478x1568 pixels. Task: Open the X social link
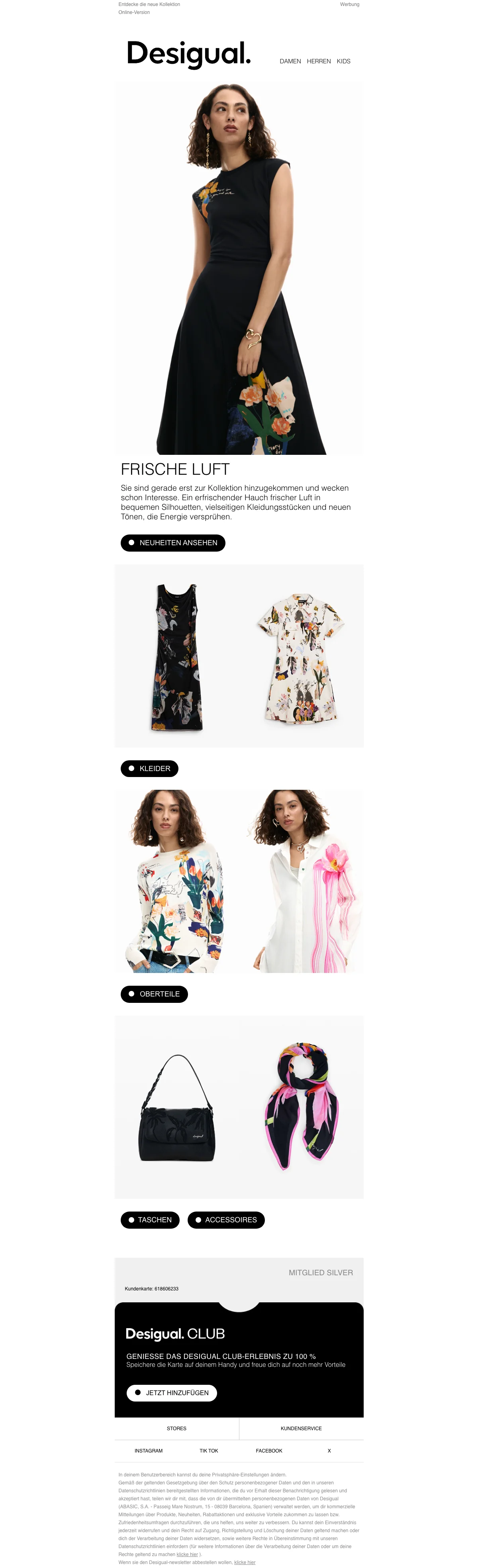point(329,1451)
